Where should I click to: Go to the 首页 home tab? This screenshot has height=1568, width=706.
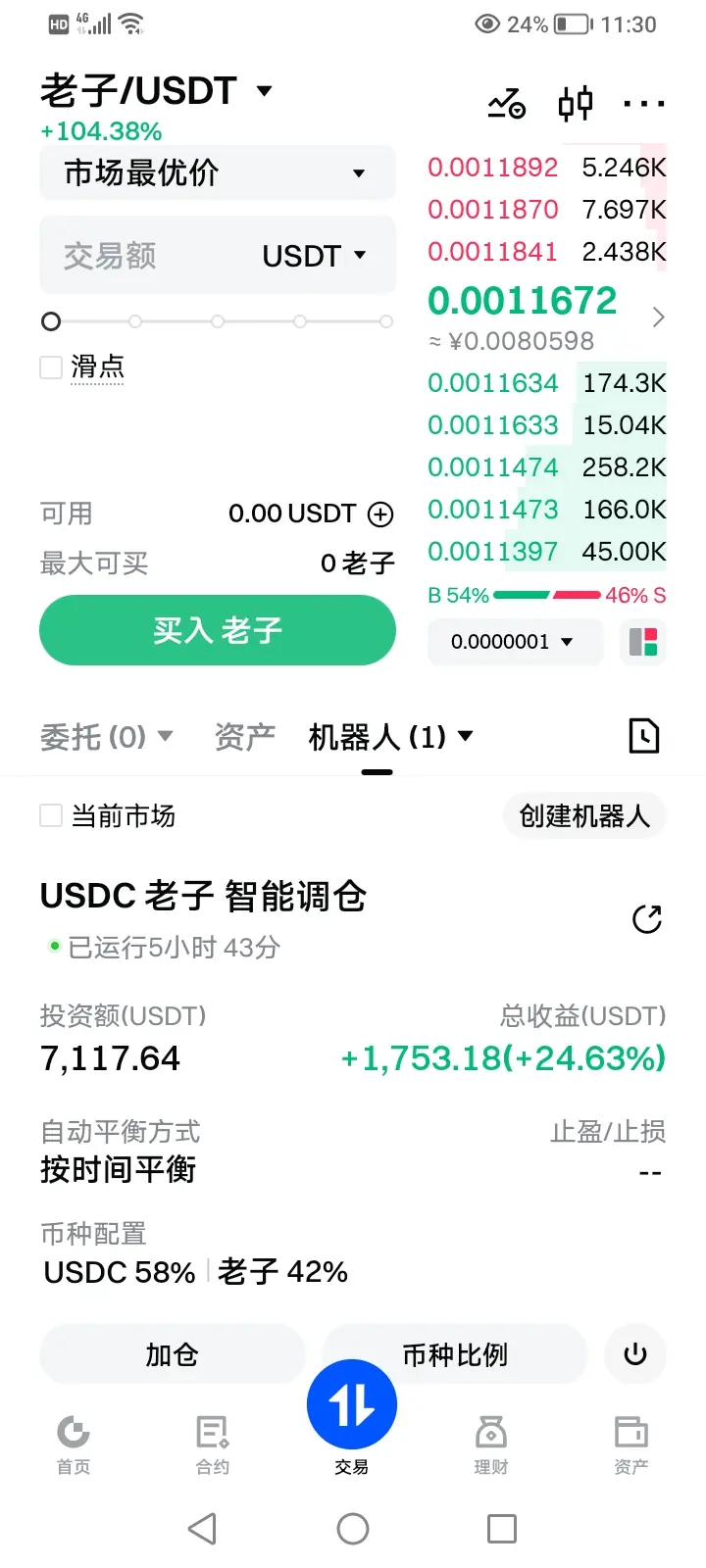[74, 1444]
